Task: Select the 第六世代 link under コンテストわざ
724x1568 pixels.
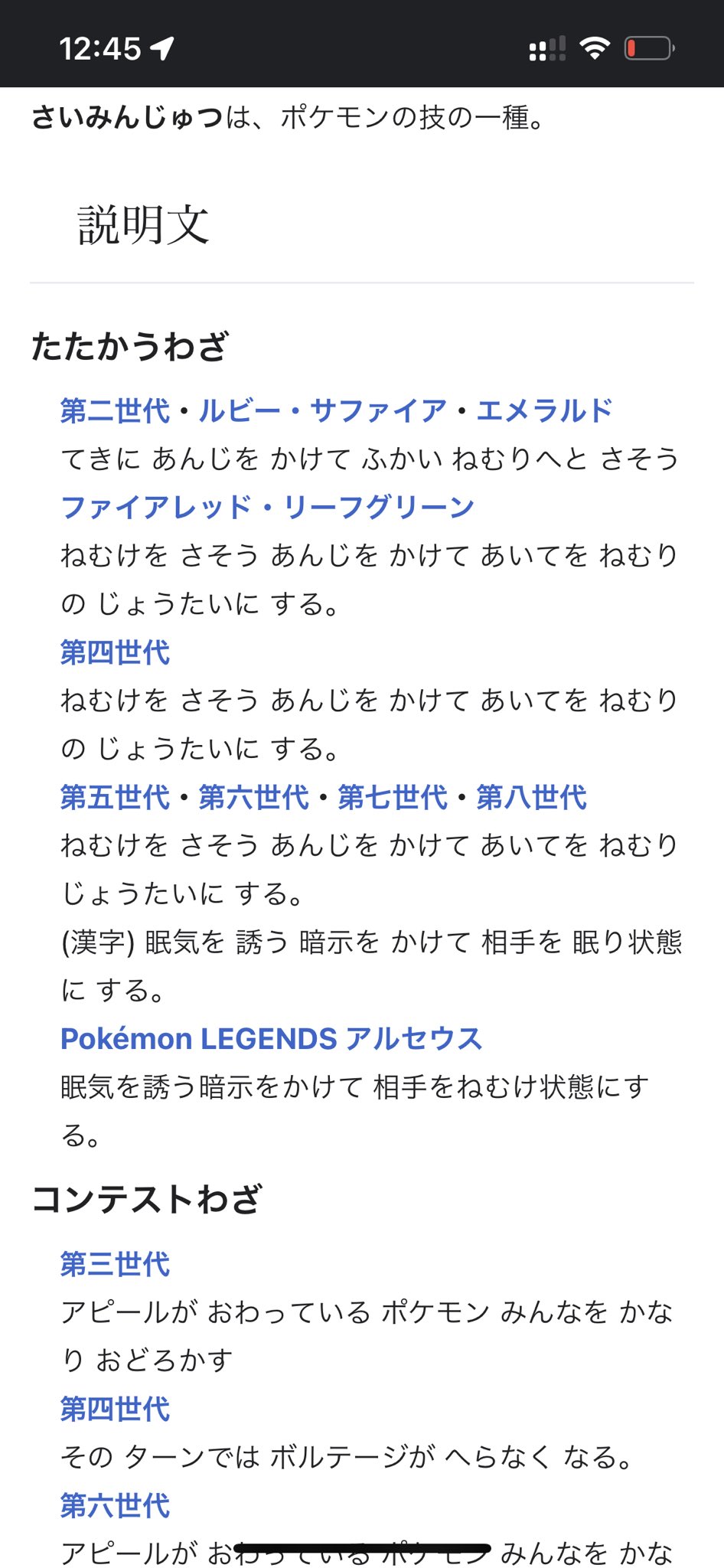Action: pos(115,1505)
